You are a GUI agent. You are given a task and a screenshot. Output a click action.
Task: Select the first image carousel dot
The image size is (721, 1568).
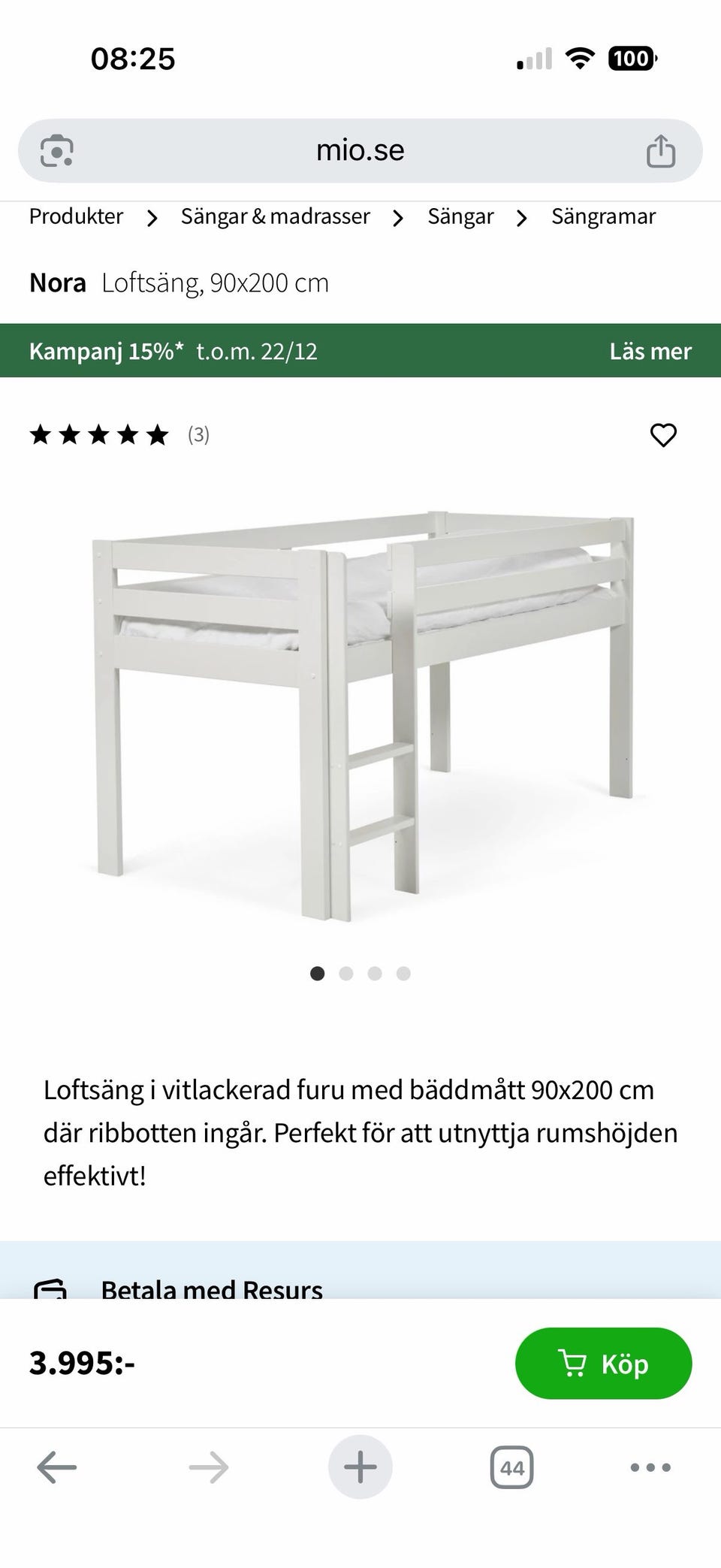point(318,974)
